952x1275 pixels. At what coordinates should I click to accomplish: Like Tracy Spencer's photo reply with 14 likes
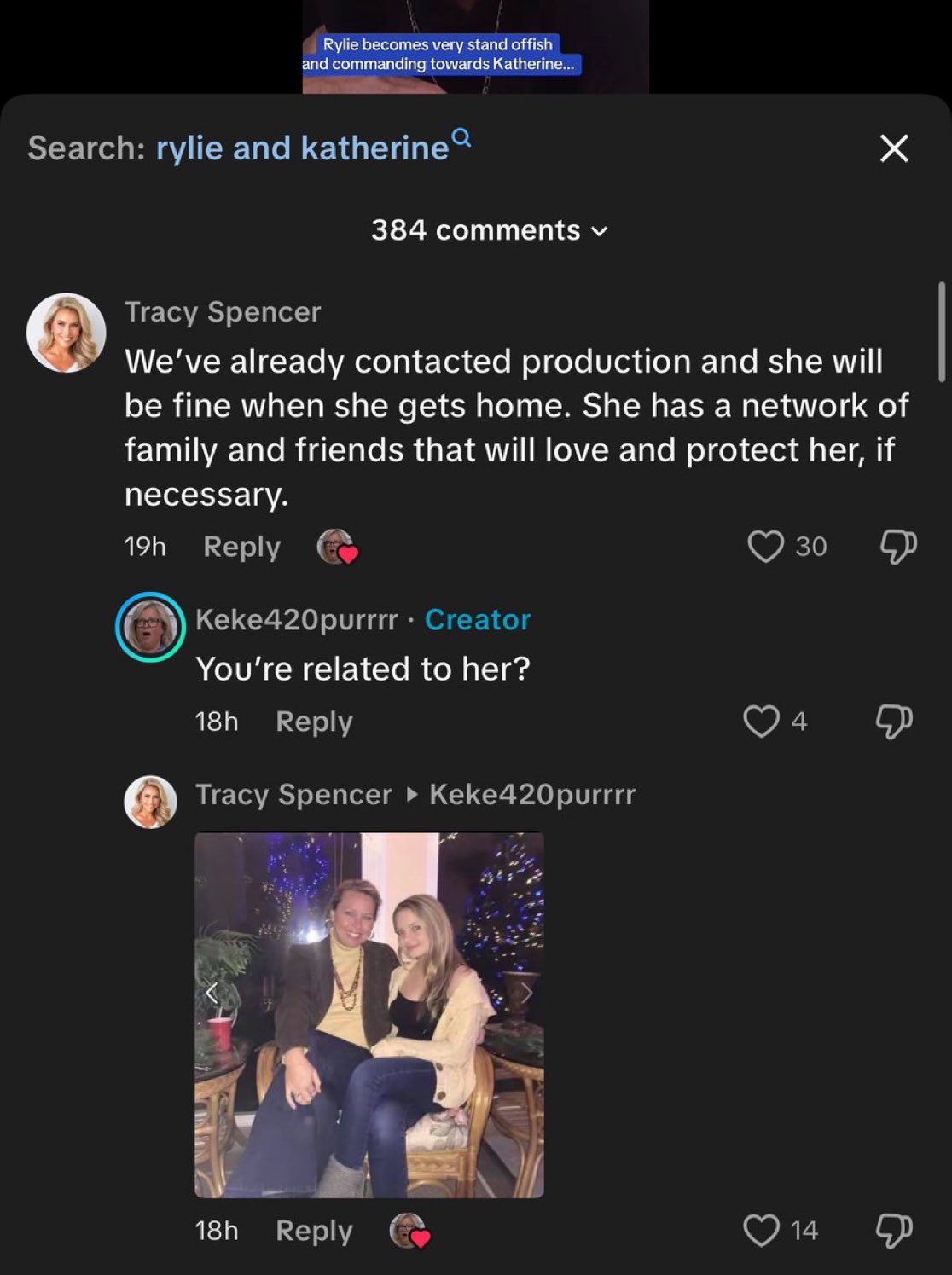pos(761,1231)
